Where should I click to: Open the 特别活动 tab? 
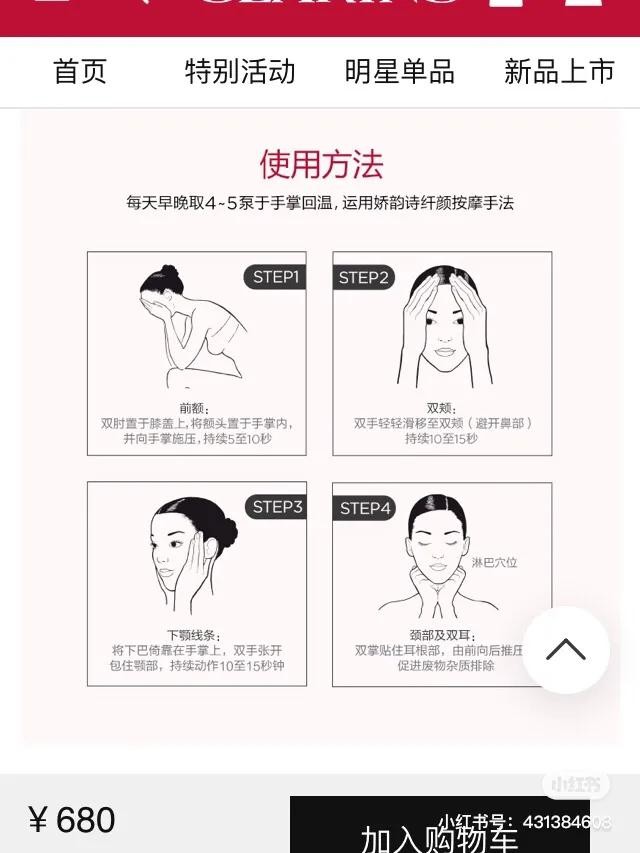pos(240,72)
